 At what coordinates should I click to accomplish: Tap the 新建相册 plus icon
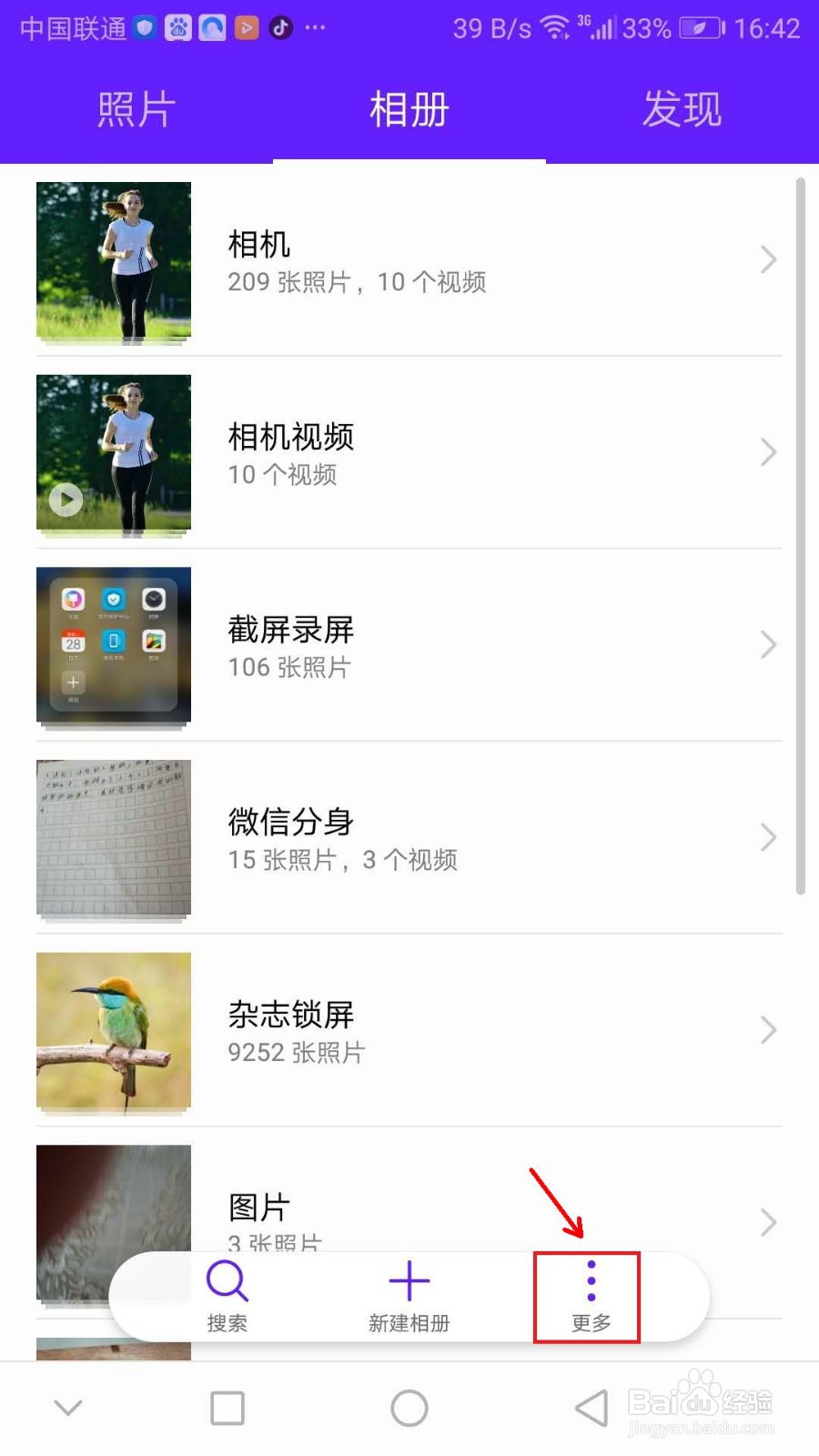pyautogui.click(x=409, y=1280)
